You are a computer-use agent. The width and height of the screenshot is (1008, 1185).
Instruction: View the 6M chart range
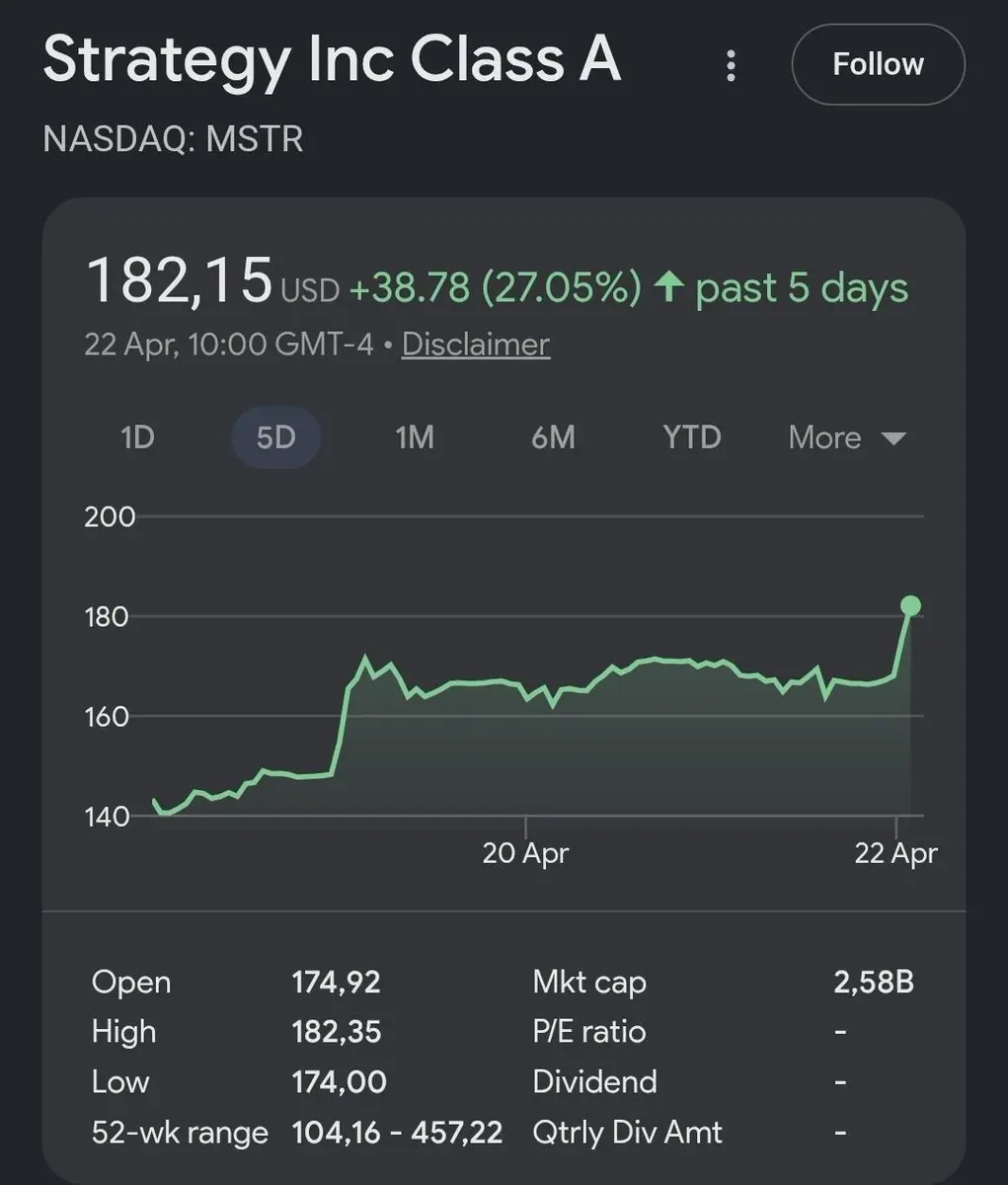553,437
